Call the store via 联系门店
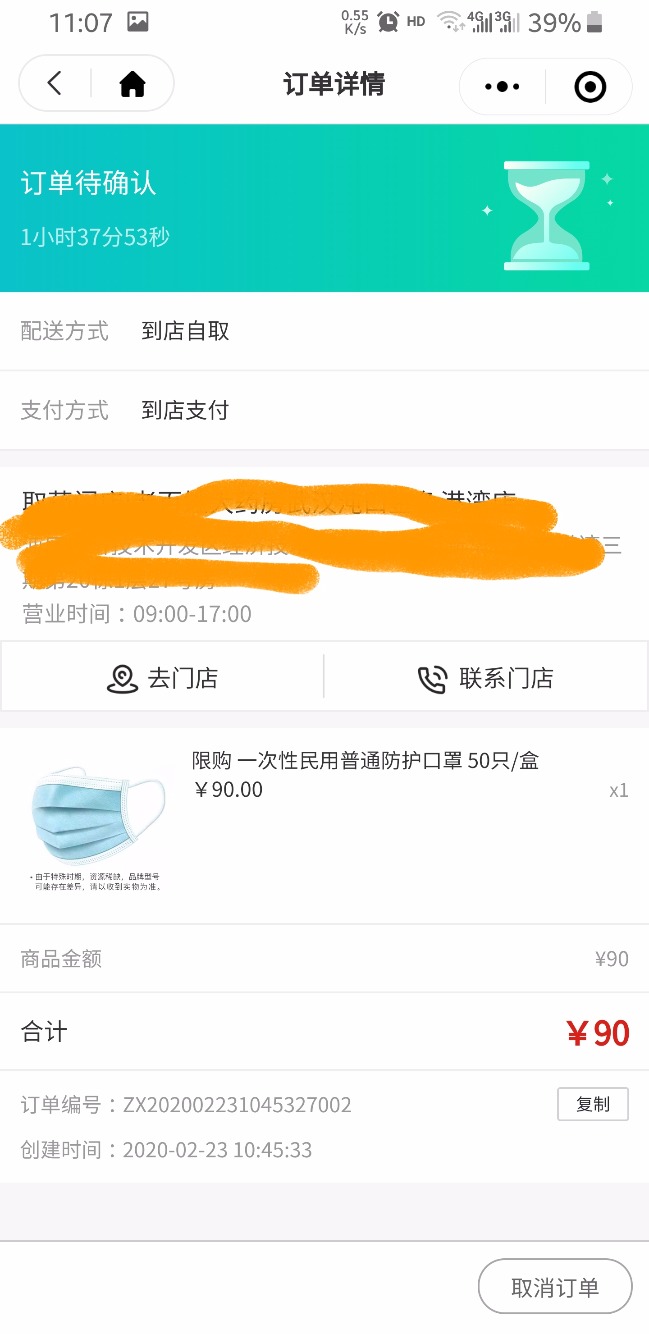 [x=486, y=678]
